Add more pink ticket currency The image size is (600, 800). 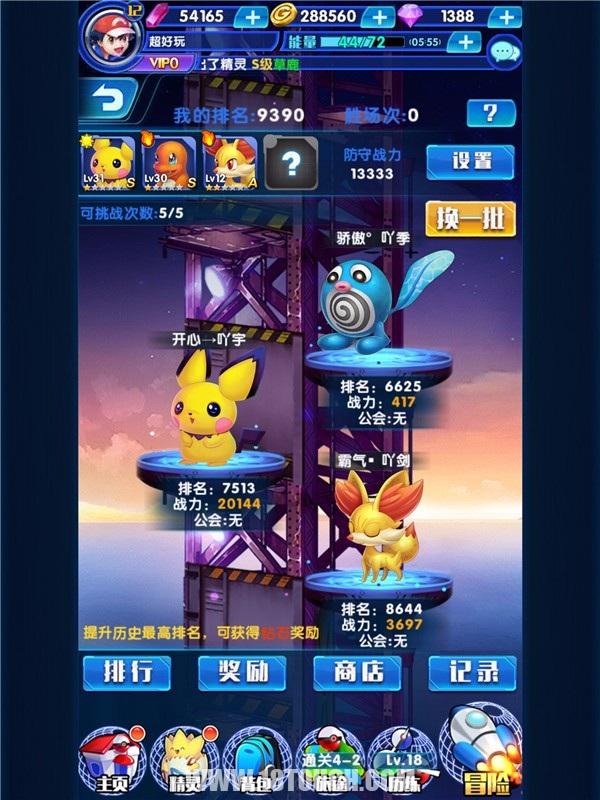252,16
